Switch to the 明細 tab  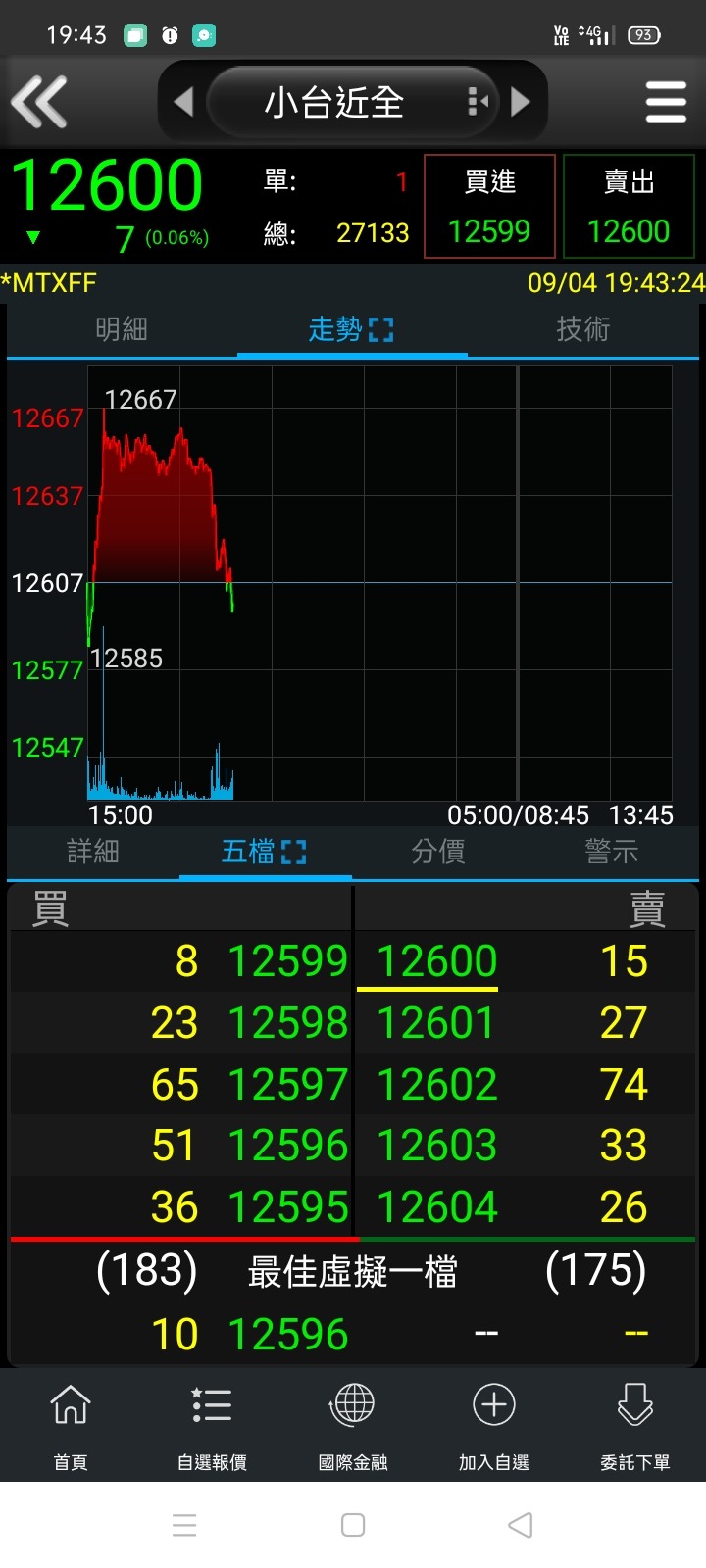pos(121,329)
